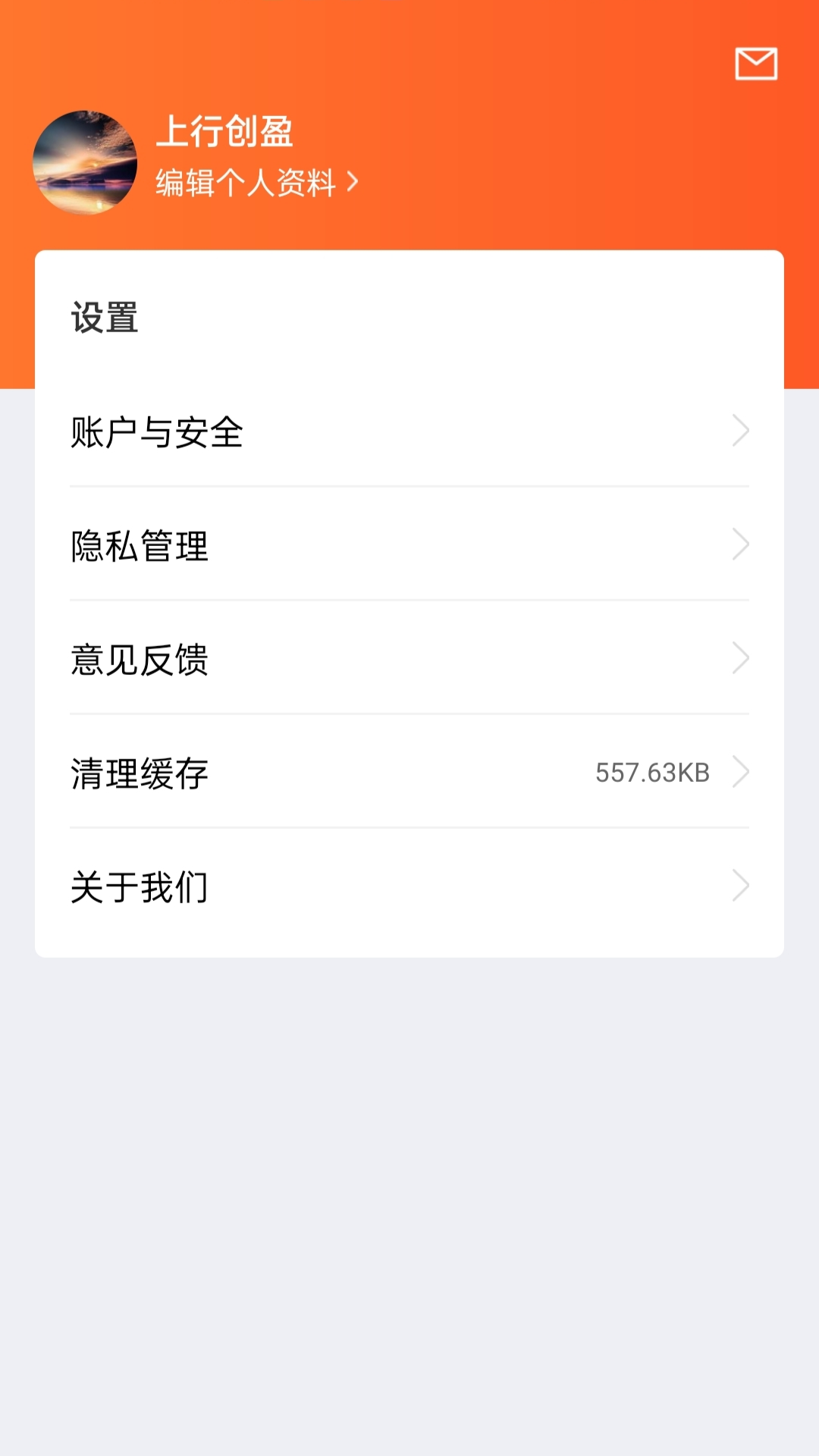Click the username 上行创盈
This screenshot has width=819, height=1456.
[x=227, y=135]
